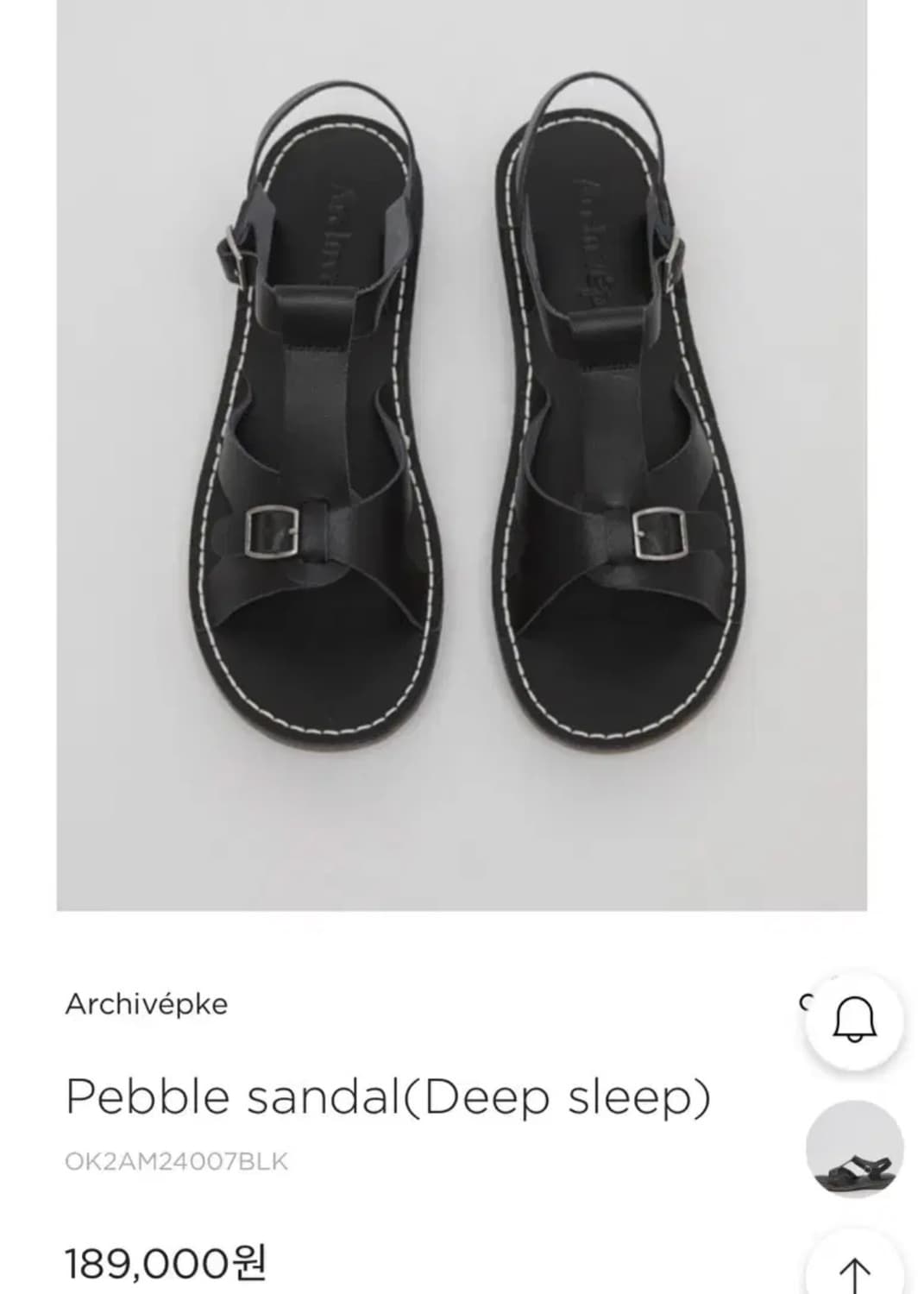Open the Archivépke brand page
Viewport: 924px width, 1294px height.
tap(147, 1004)
